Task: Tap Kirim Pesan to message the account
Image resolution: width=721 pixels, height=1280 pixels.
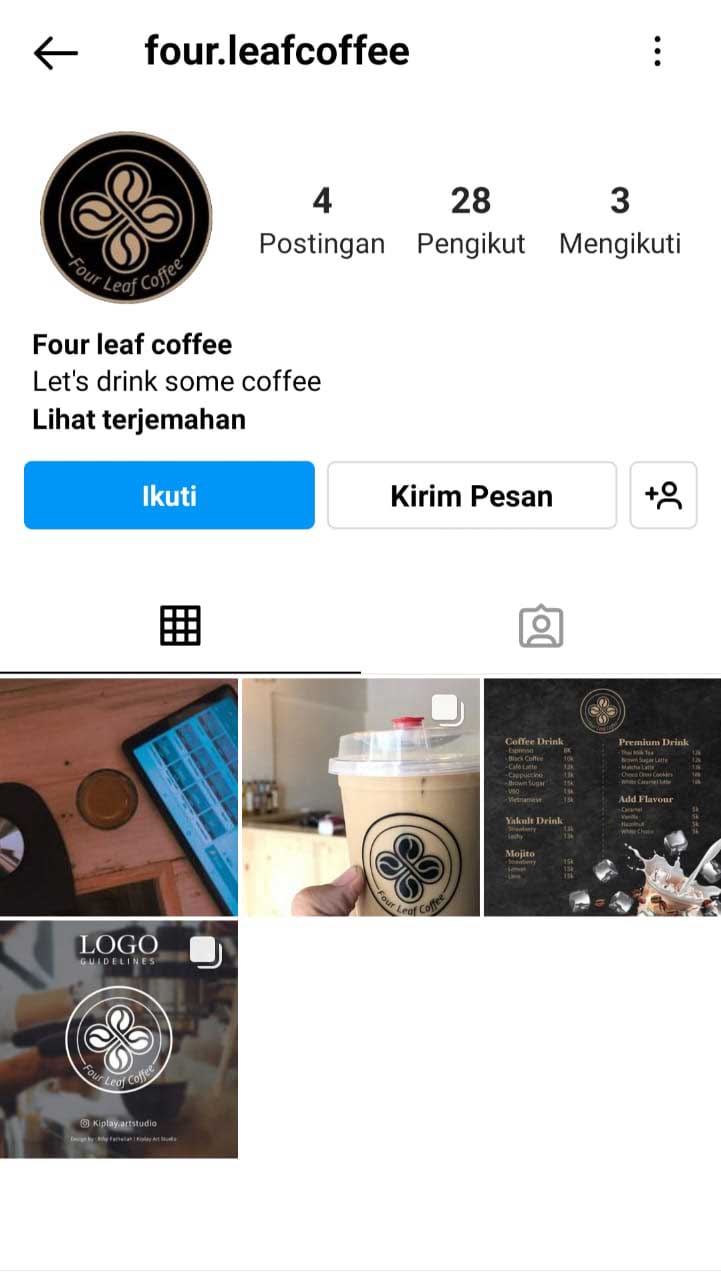Action: click(x=471, y=495)
